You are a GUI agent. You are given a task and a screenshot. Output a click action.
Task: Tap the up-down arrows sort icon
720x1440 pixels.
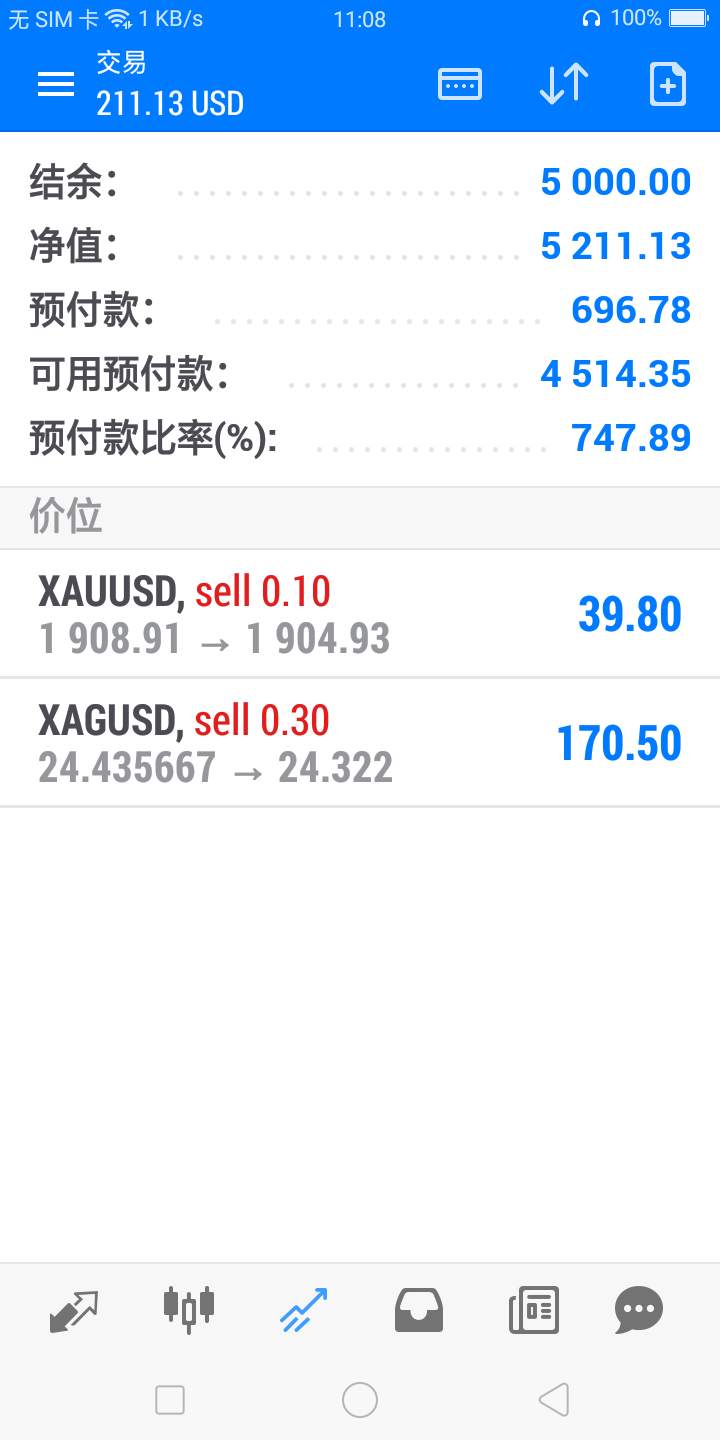click(564, 84)
